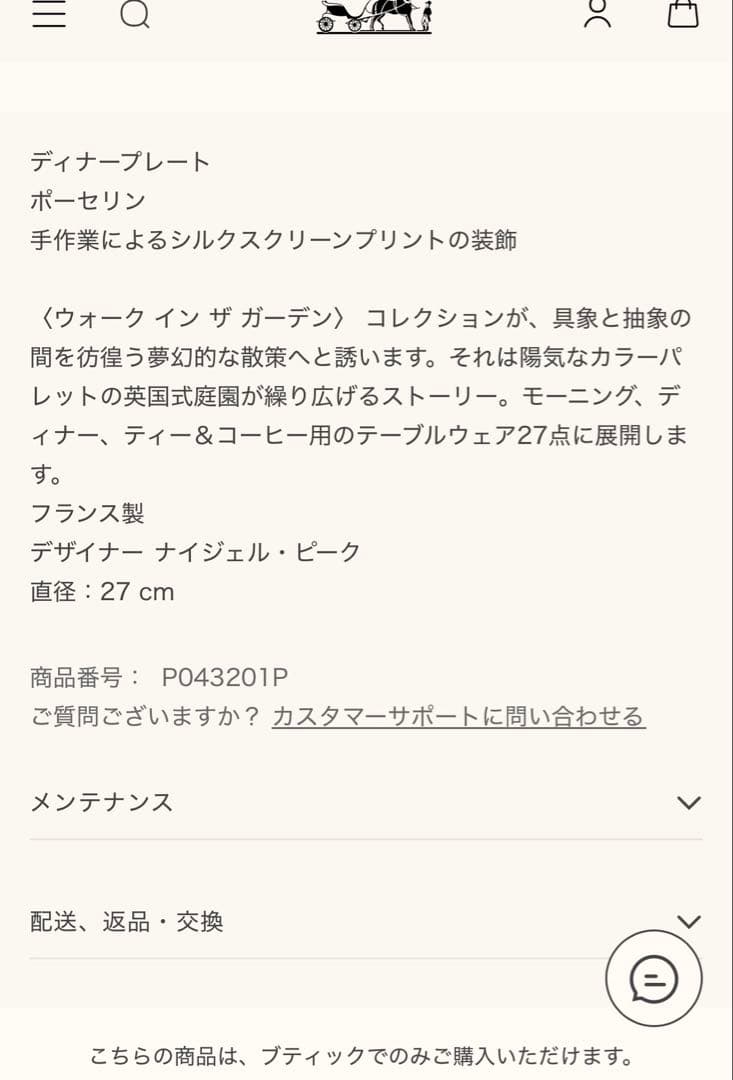Open the chat support bubble
Viewport: 733px width, 1080px height.
pos(654,978)
